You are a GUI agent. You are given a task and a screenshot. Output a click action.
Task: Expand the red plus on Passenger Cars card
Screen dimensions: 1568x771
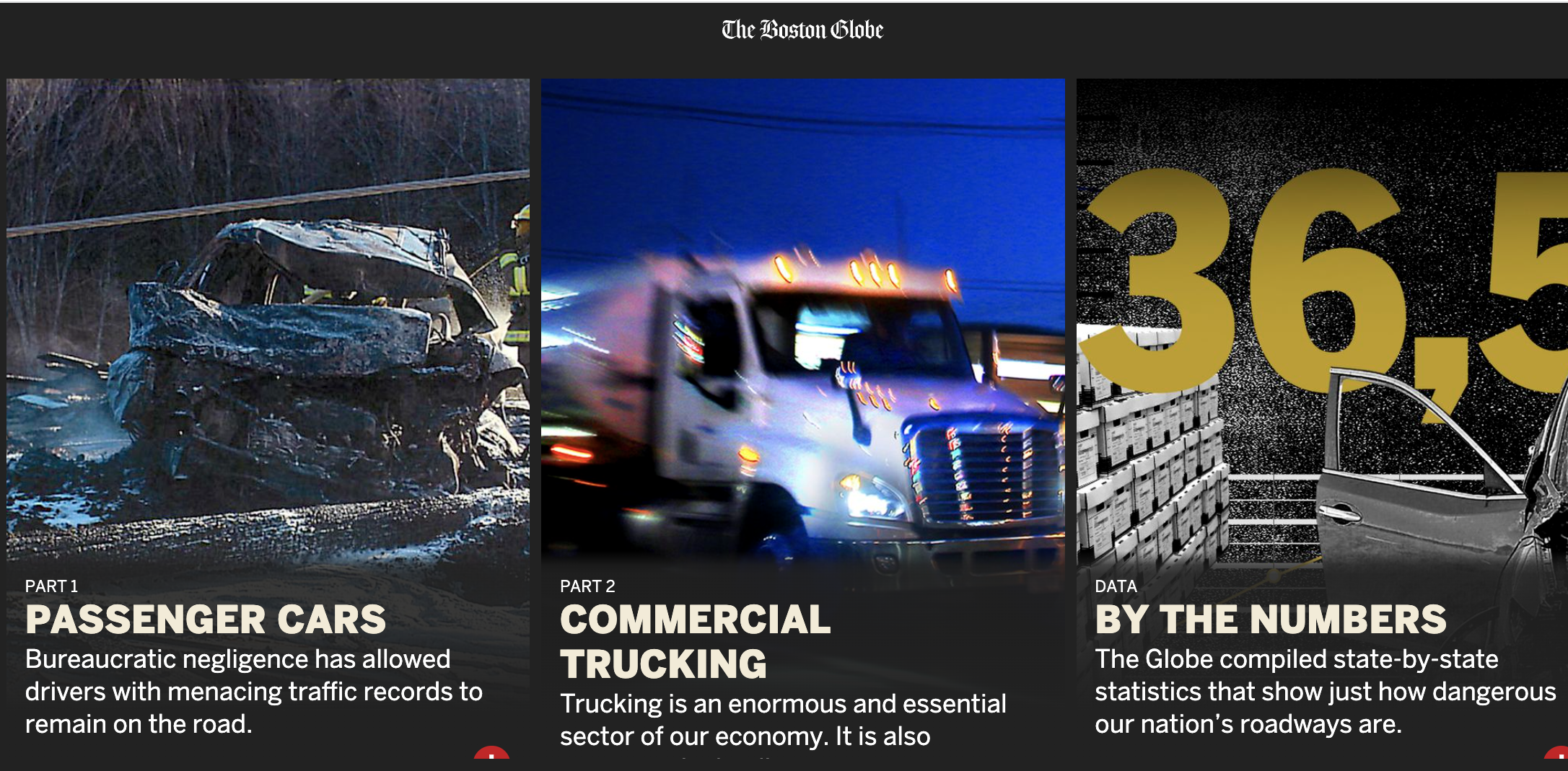(491, 754)
